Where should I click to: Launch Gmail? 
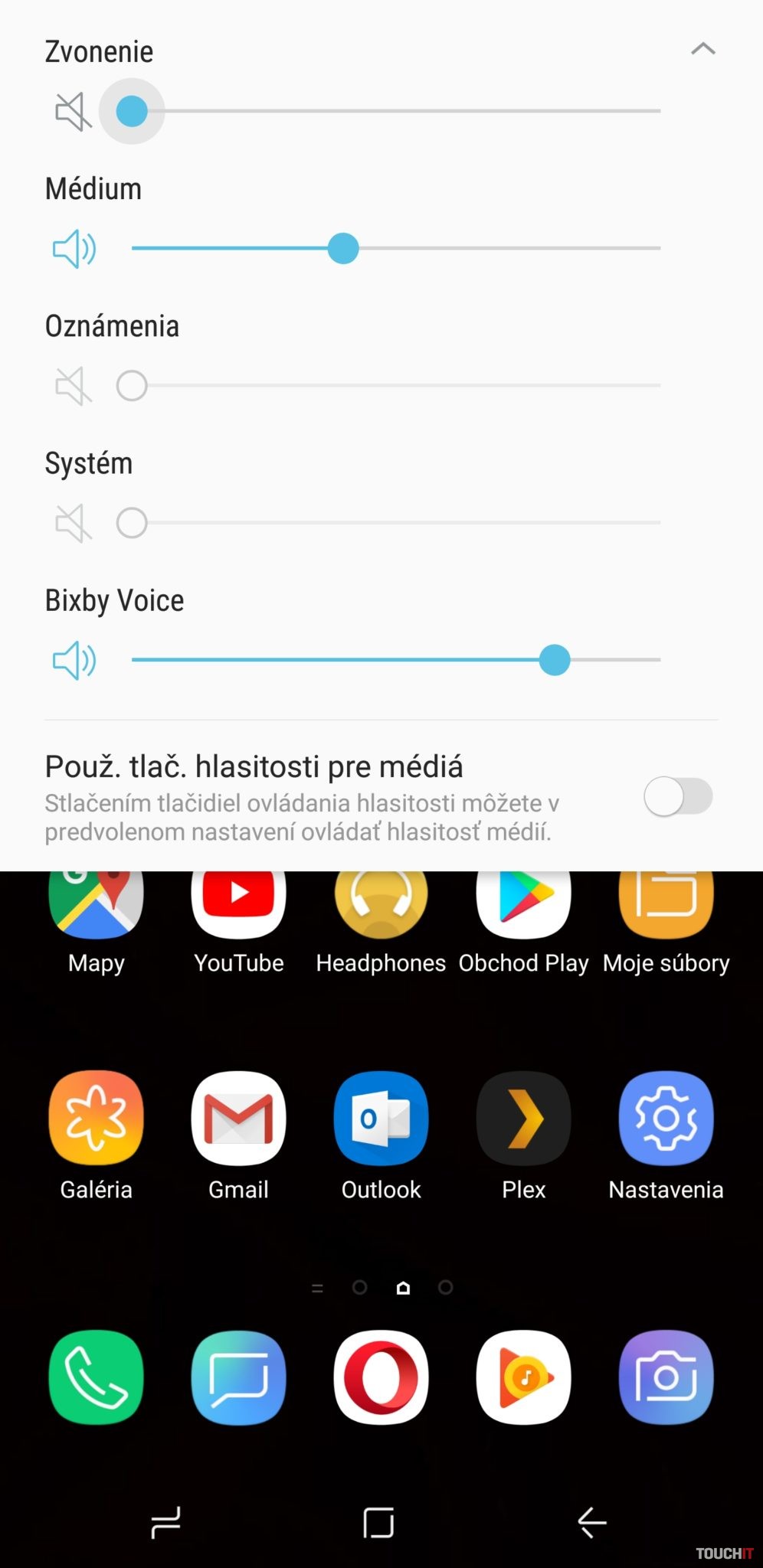[238, 1118]
